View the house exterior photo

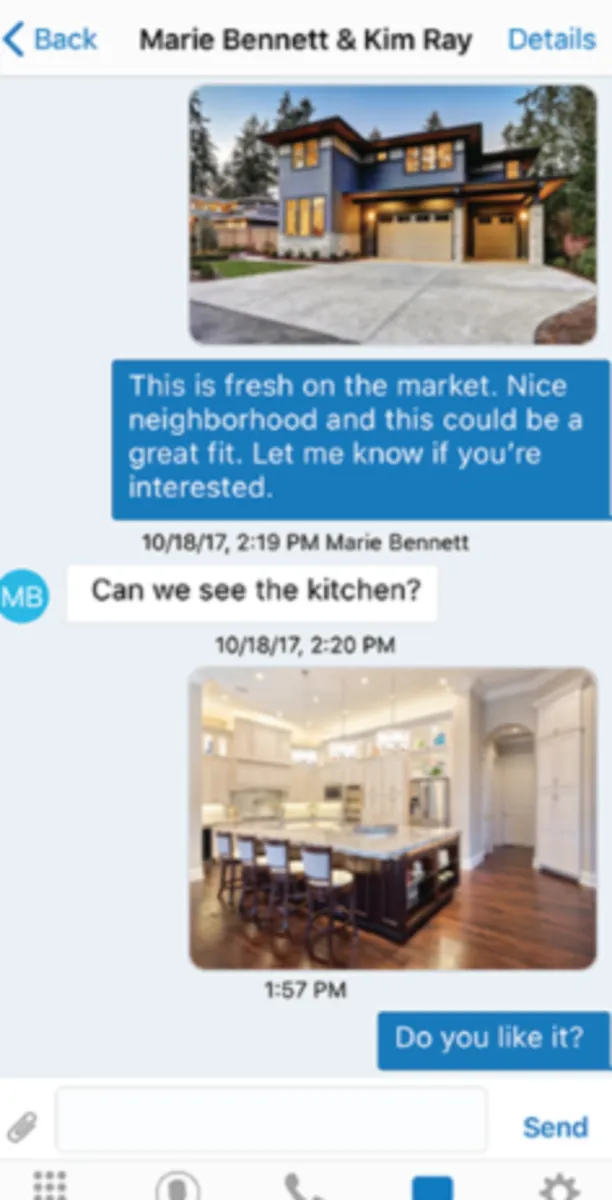pyautogui.click(x=393, y=214)
